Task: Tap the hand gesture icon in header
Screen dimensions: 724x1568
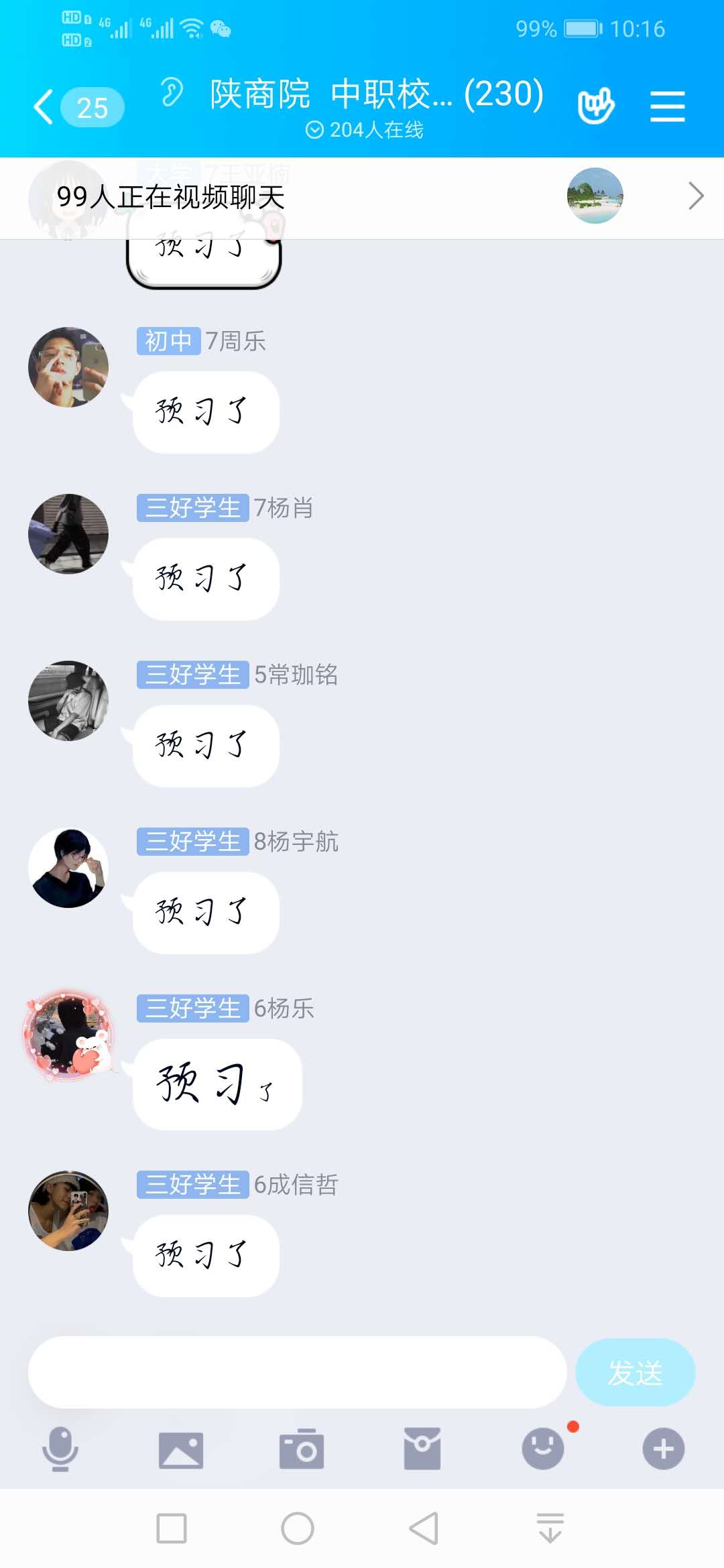Action: coord(595,106)
